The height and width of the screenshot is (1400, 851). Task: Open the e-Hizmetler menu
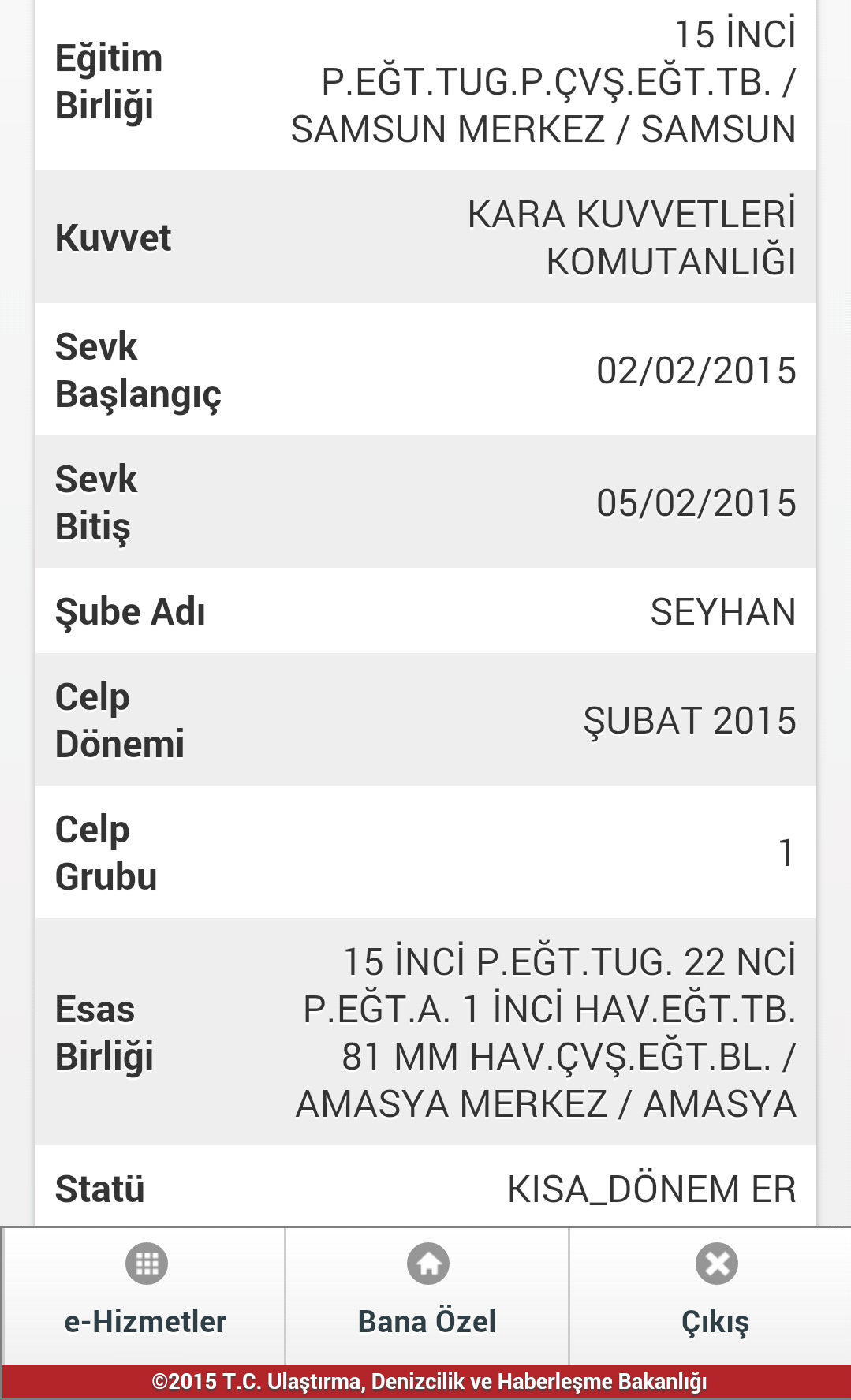click(144, 1296)
